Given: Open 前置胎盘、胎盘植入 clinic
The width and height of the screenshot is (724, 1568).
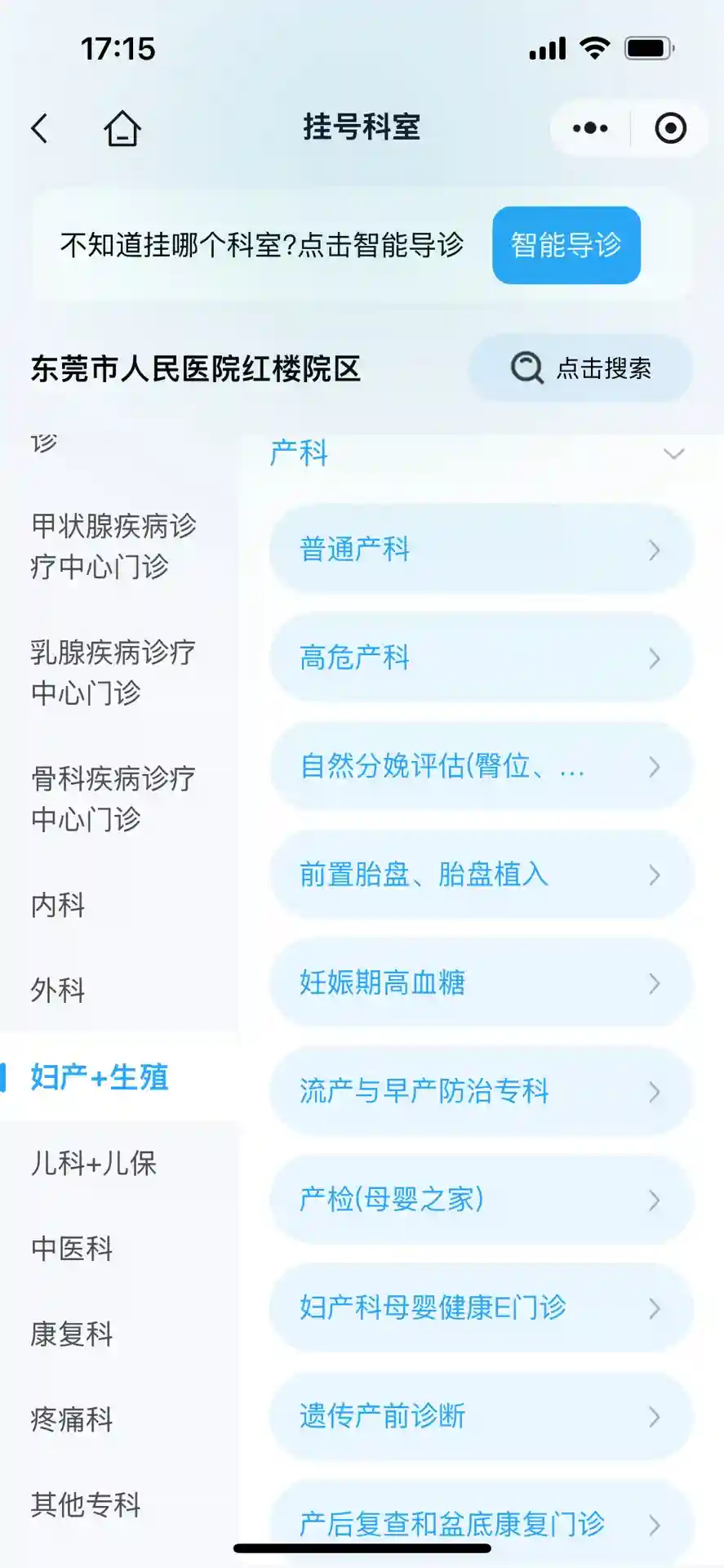Looking at the screenshot, I should [x=482, y=875].
